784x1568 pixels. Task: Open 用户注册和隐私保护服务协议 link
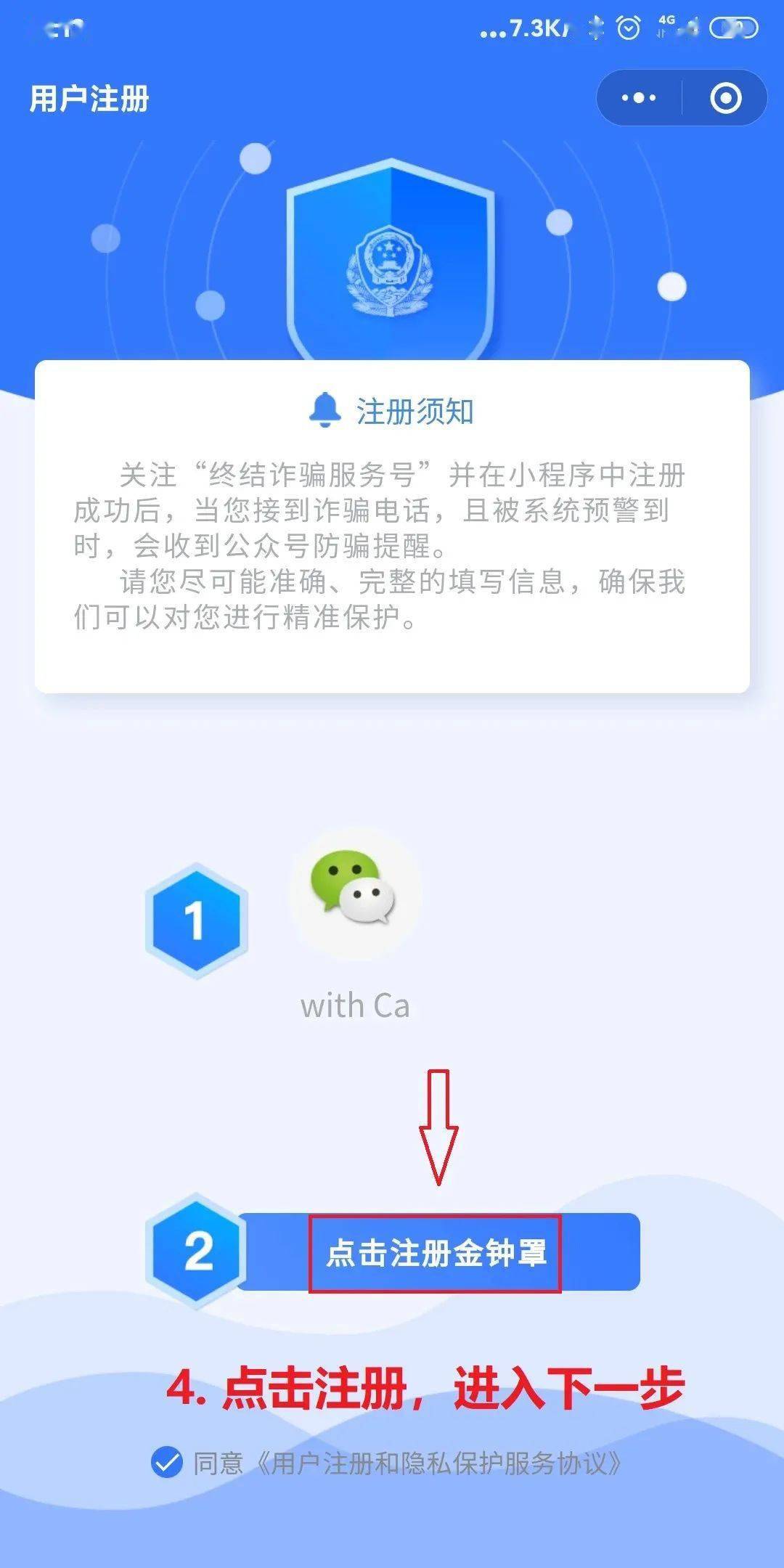coord(438,1463)
